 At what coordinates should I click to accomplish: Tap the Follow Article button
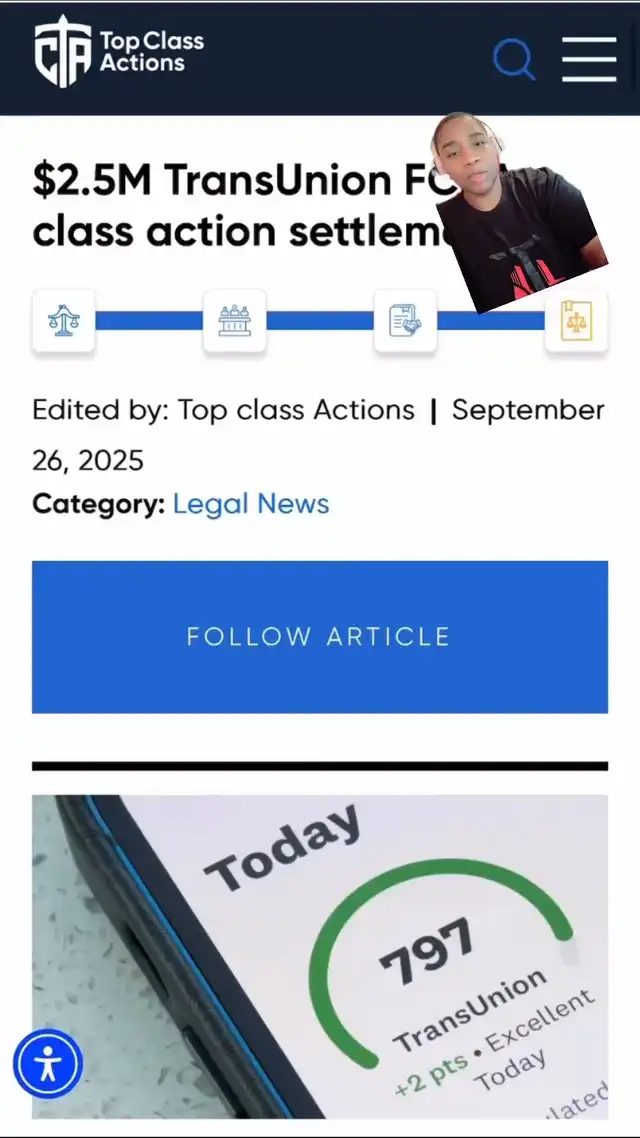[319, 637]
